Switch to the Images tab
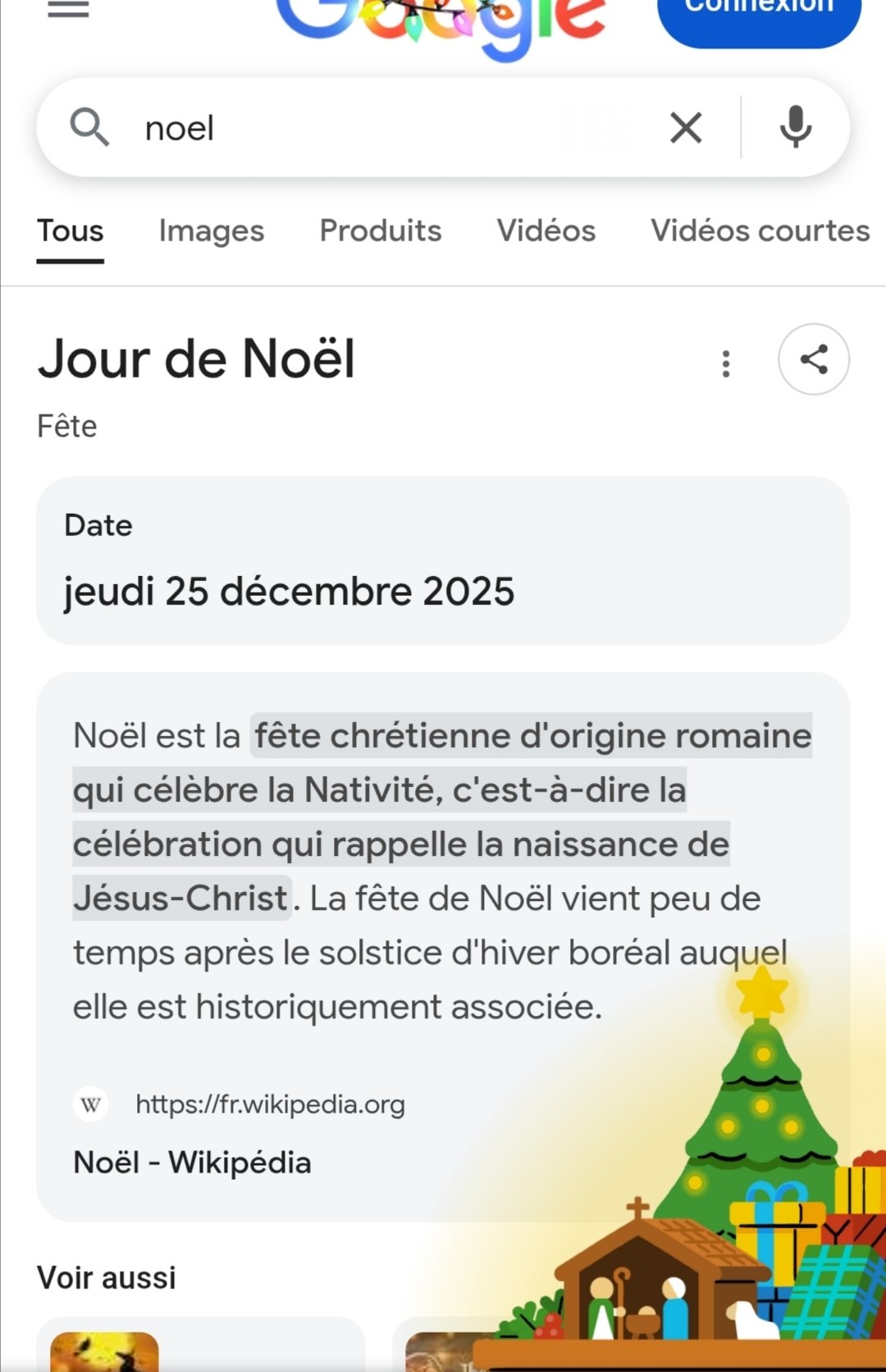This screenshot has height=1372, width=886. [x=212, y=231]
